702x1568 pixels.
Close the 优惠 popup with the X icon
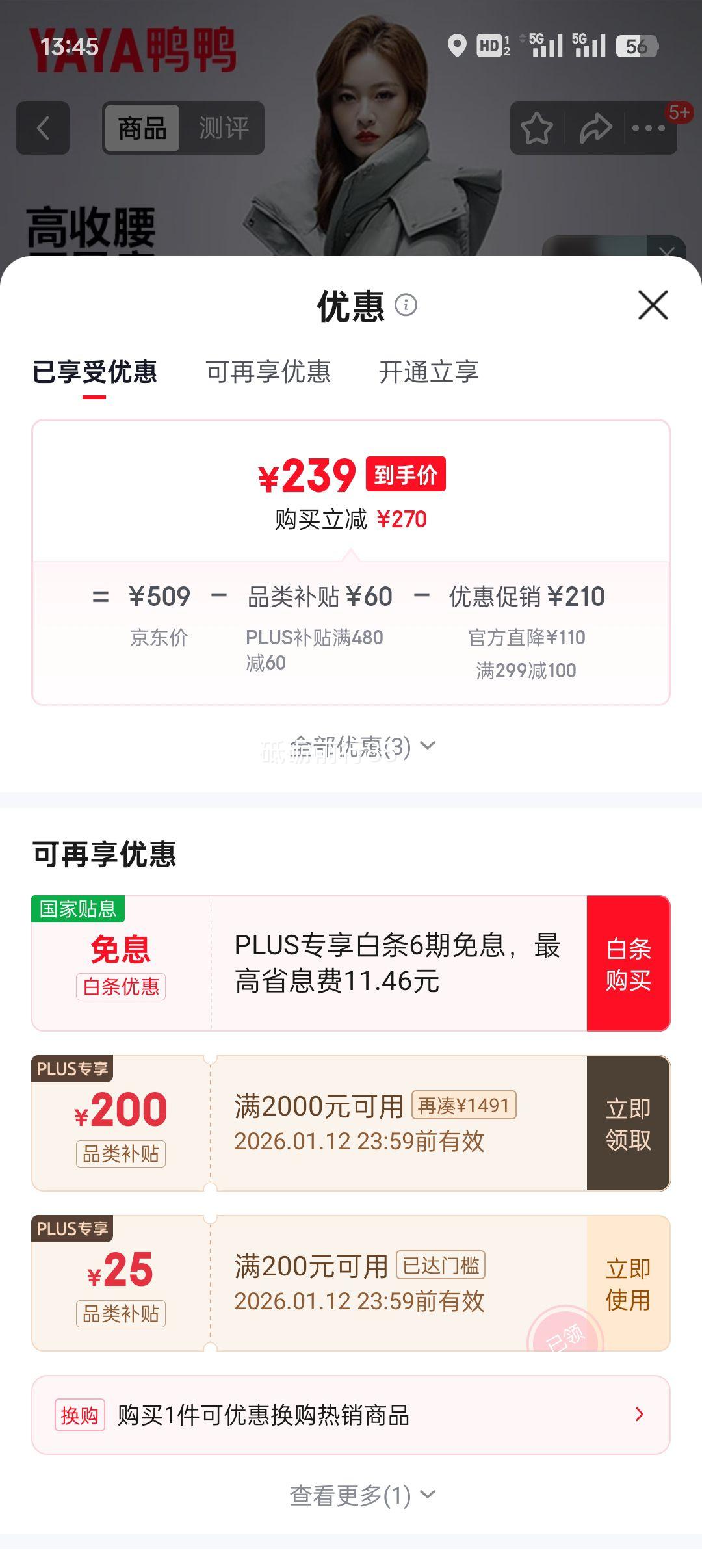point(654,306)
